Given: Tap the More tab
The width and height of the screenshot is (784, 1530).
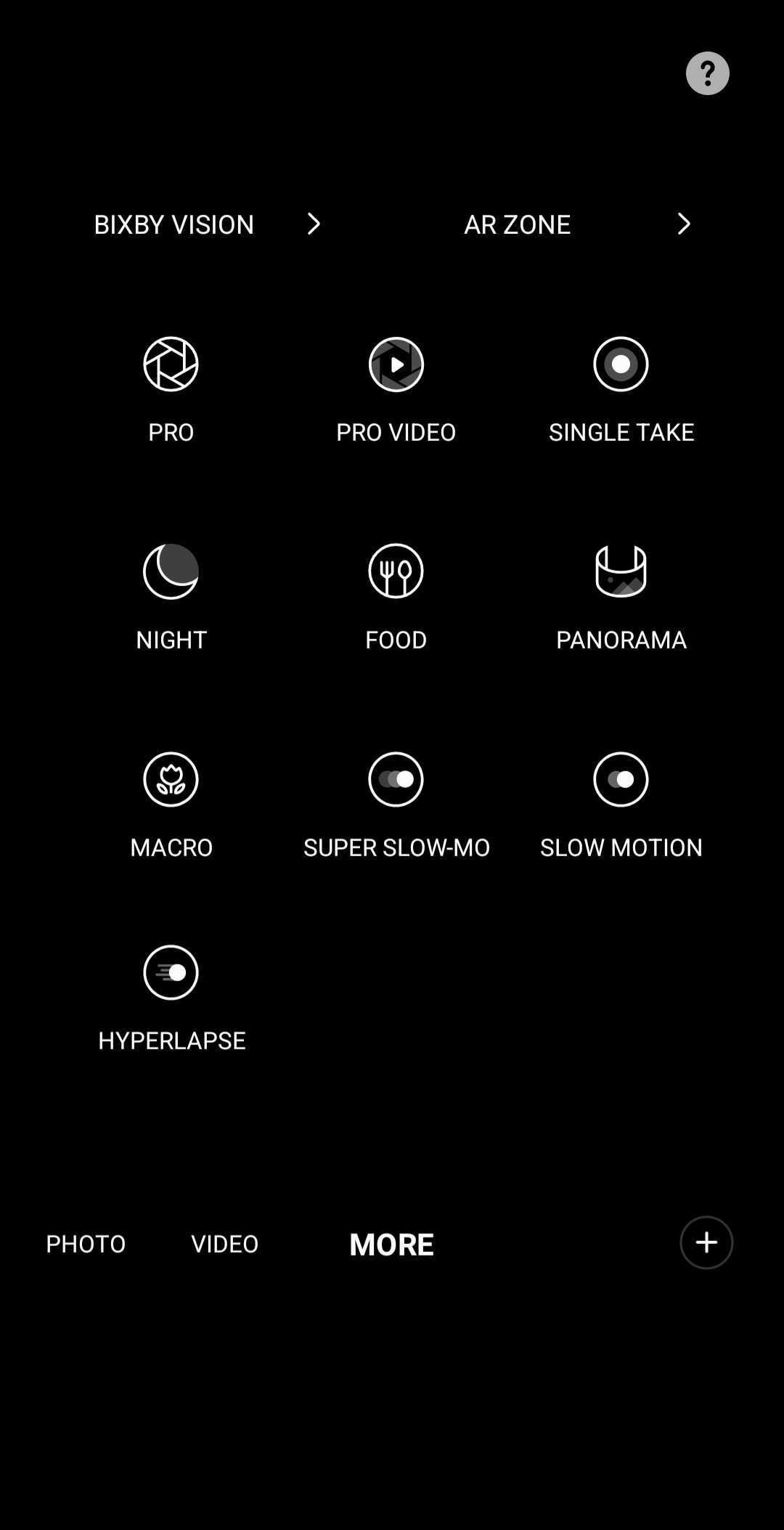Looking at the screenshot, I should (391, 1244).
